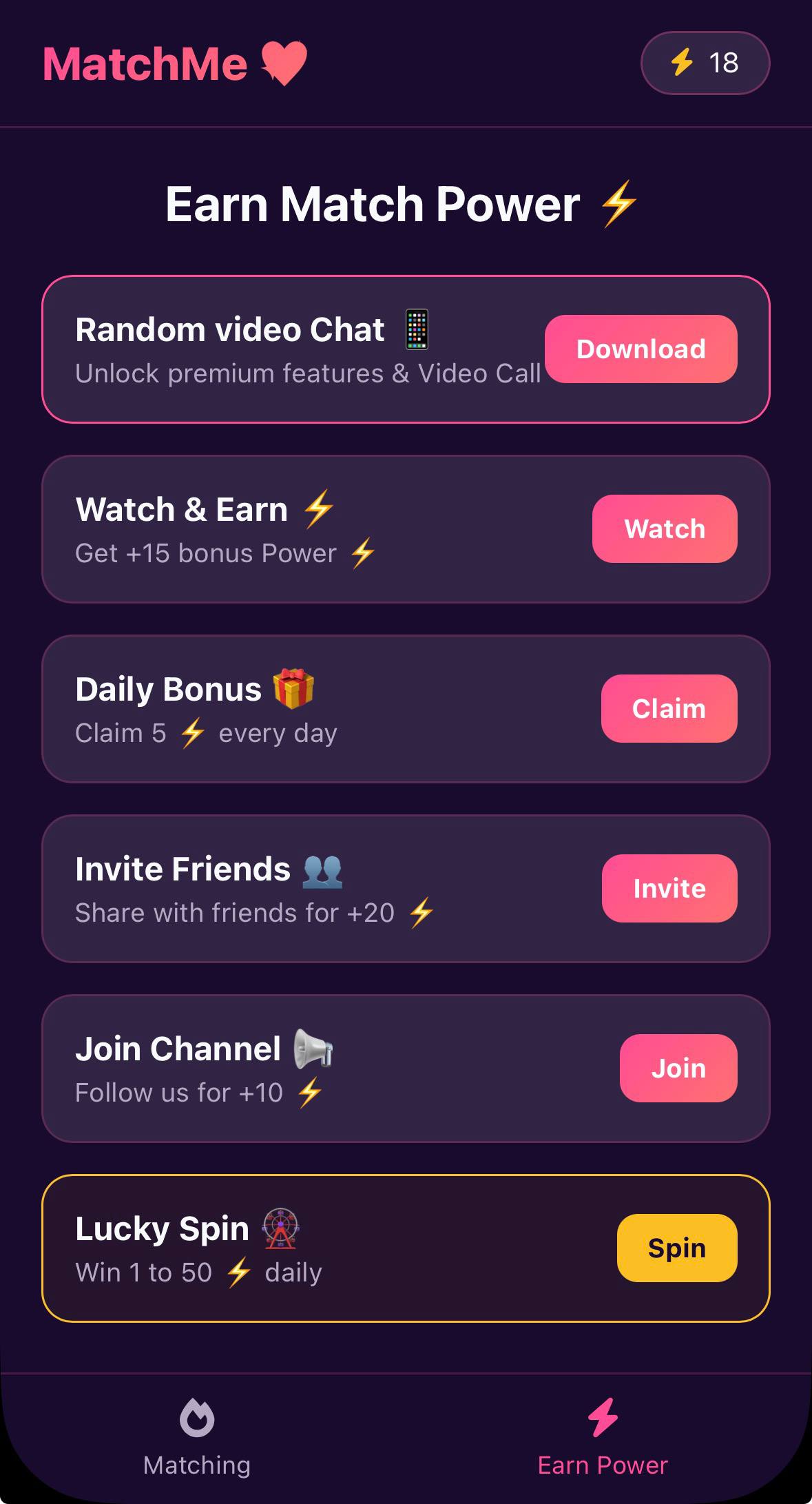The height and width of the screenshot is (1504, 812).
Task: Select the flame Matching icon
Action: pyautogui.click(x=197, y=1417)
